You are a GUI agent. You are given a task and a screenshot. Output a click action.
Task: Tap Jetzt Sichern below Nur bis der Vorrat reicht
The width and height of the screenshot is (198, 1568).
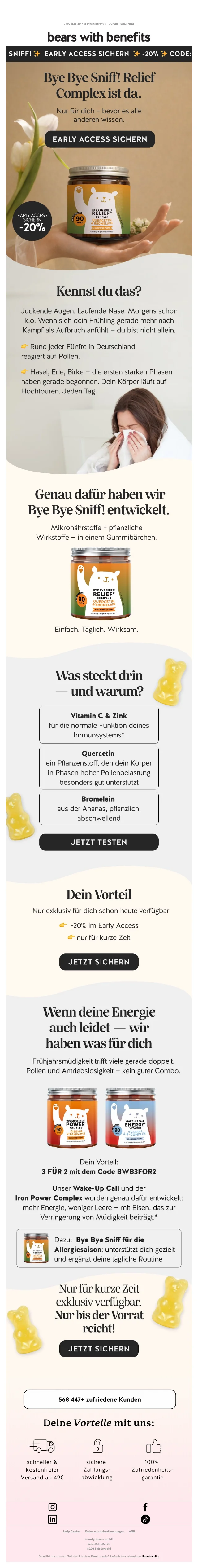click(99, 1348)
